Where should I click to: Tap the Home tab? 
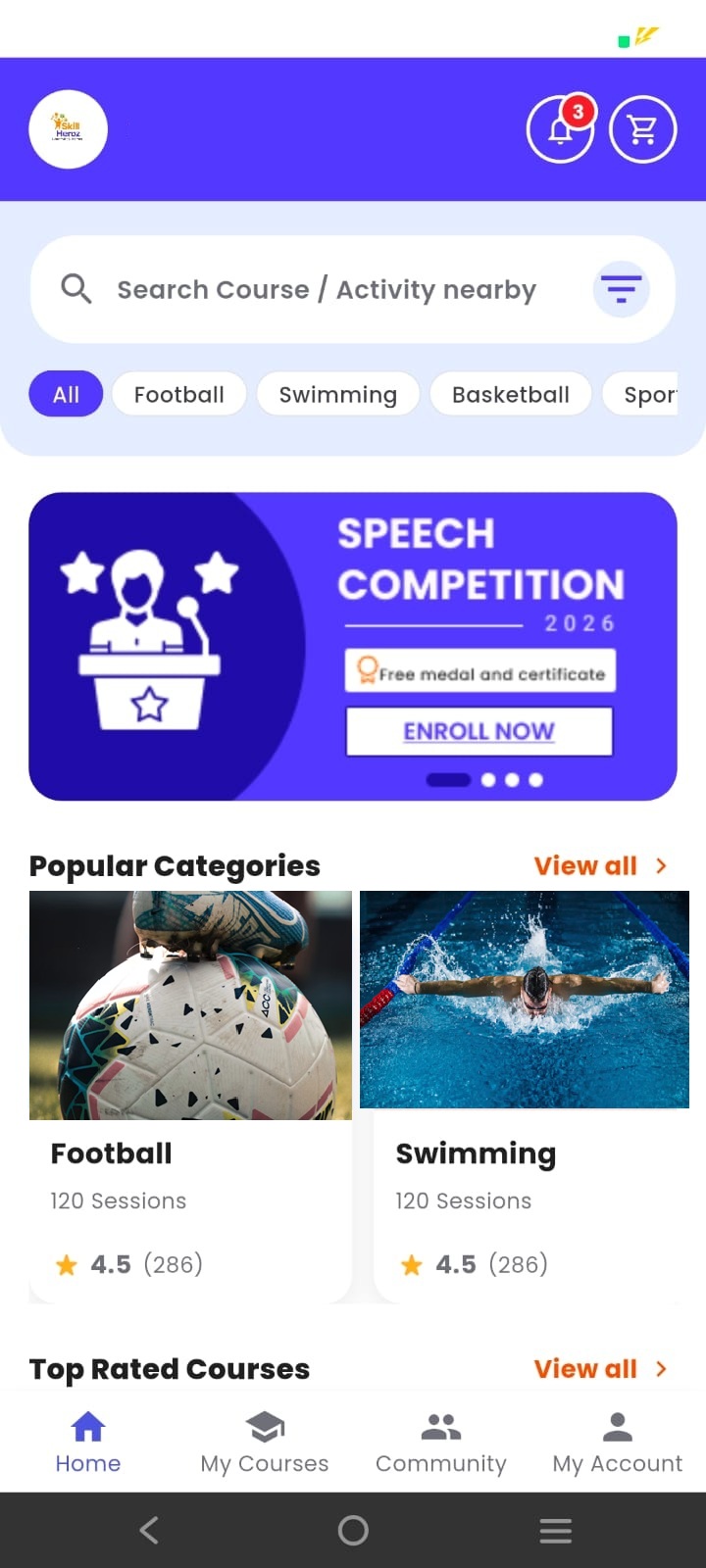coord(88,1443)
